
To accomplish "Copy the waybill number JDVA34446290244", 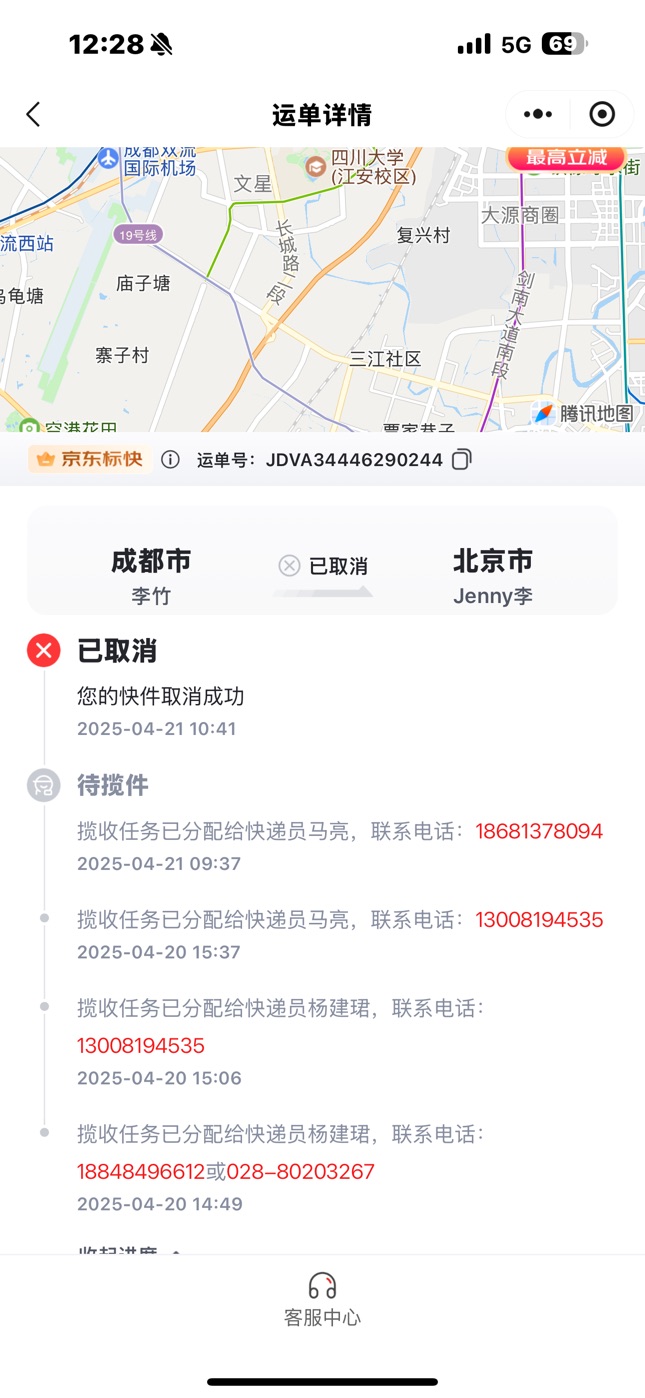I will [x=461, y=460].
